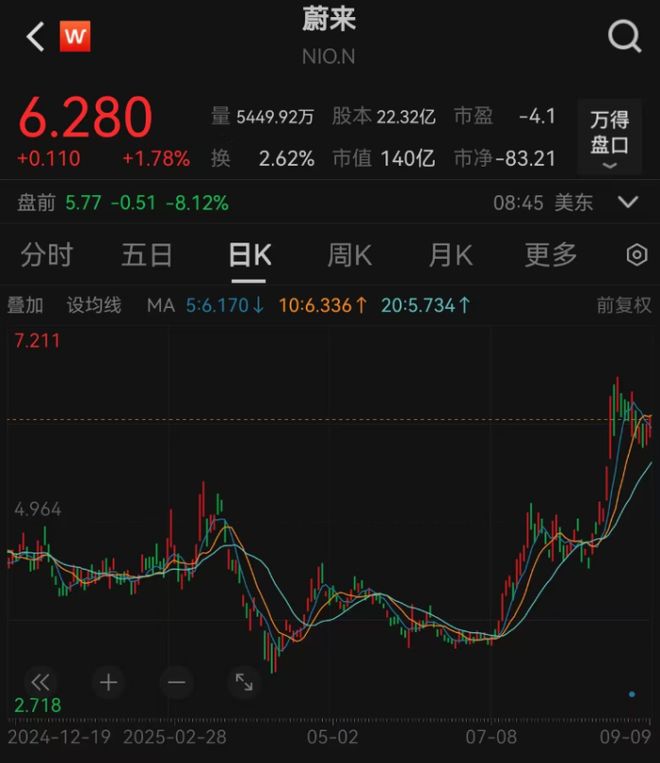Open the 更多 chart options
This screenshot has height=763, width=660.
tap(551, 256)
